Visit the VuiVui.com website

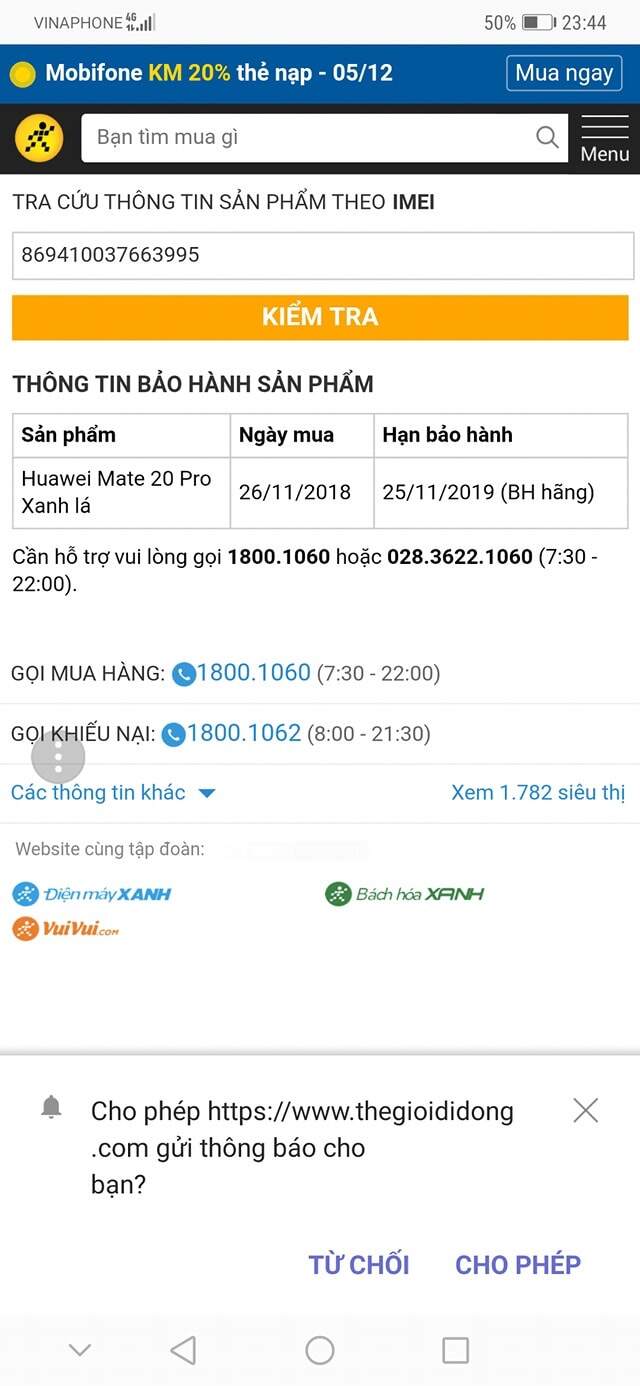pos(66,929)
